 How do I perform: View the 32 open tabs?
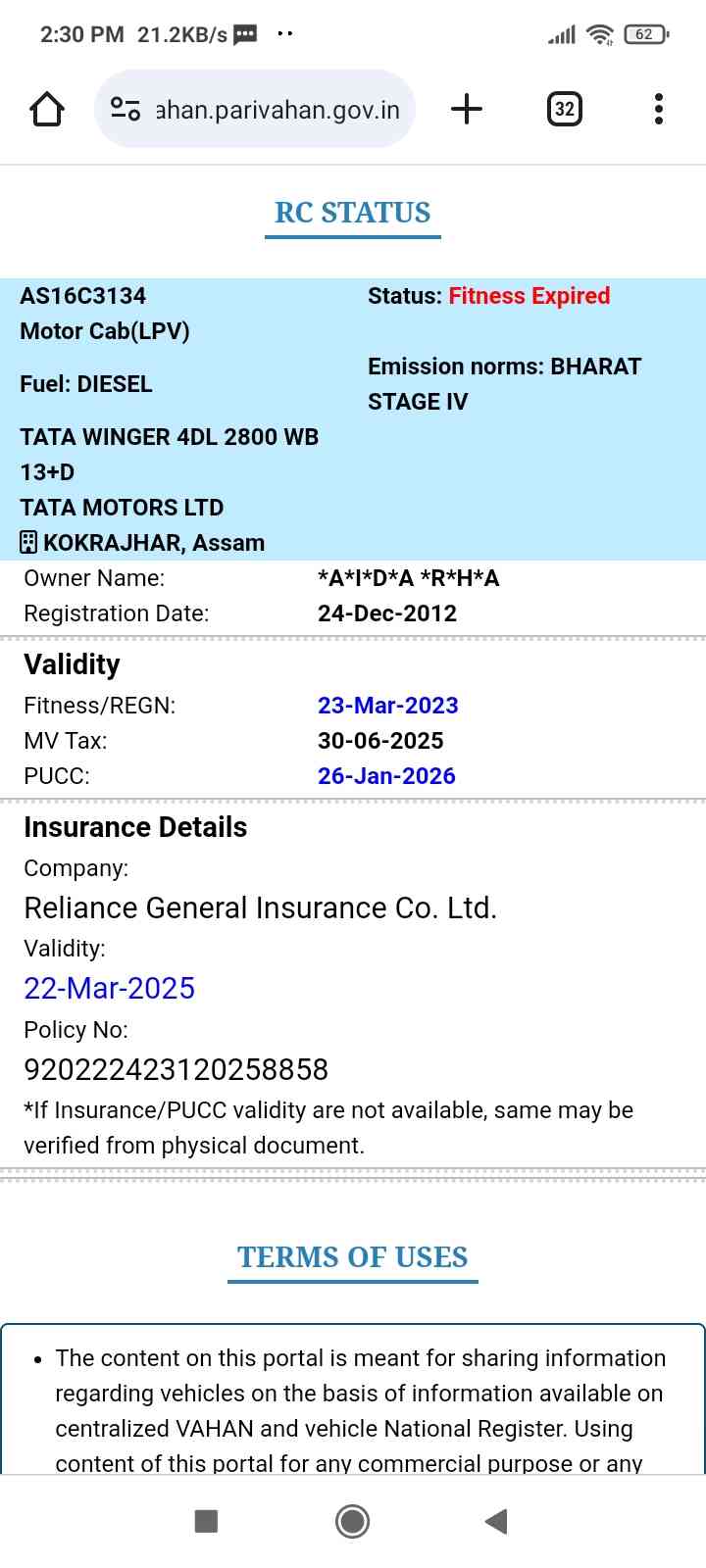pos(564,109)
